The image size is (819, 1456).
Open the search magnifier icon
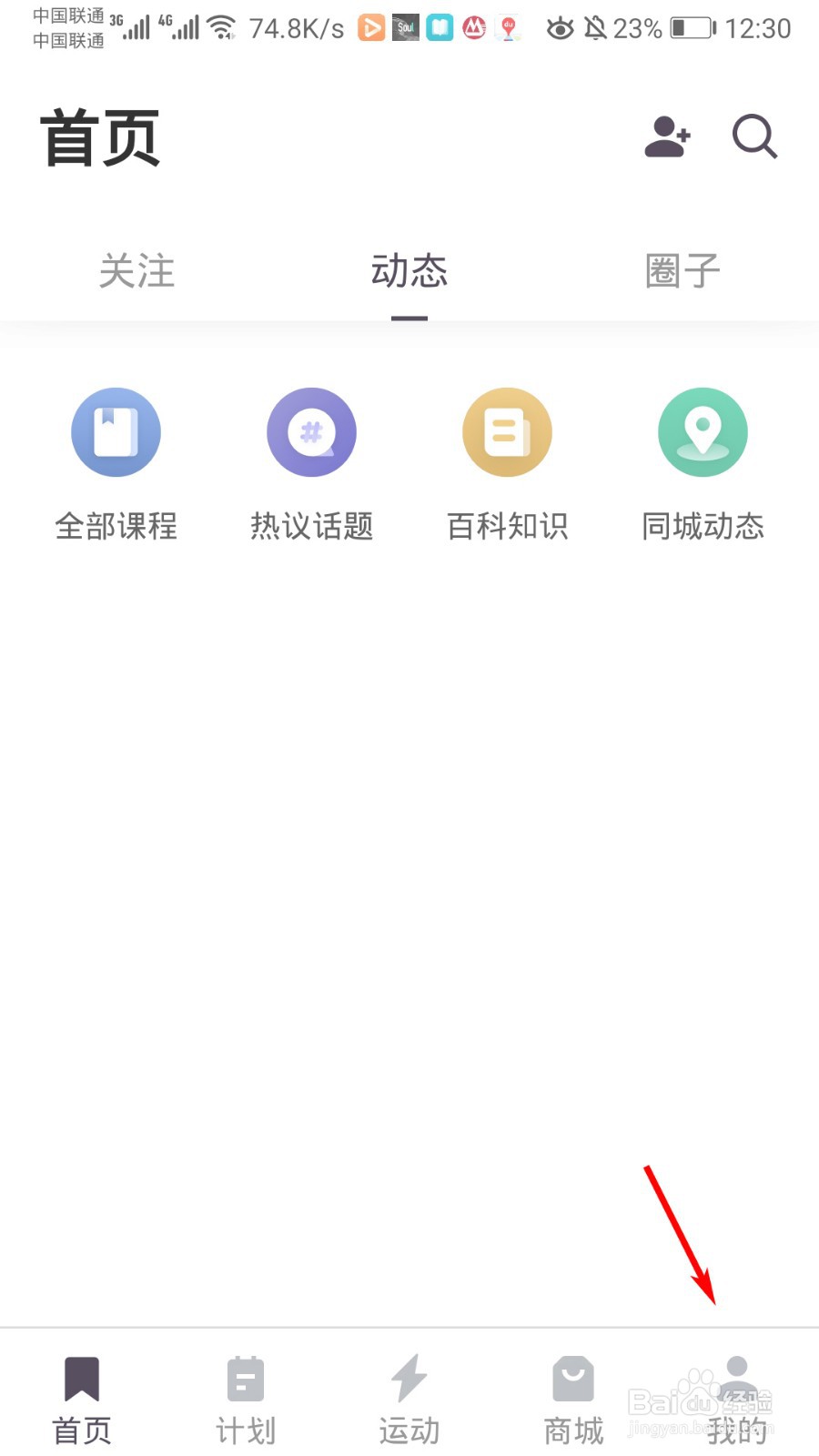tap(754, 137)
